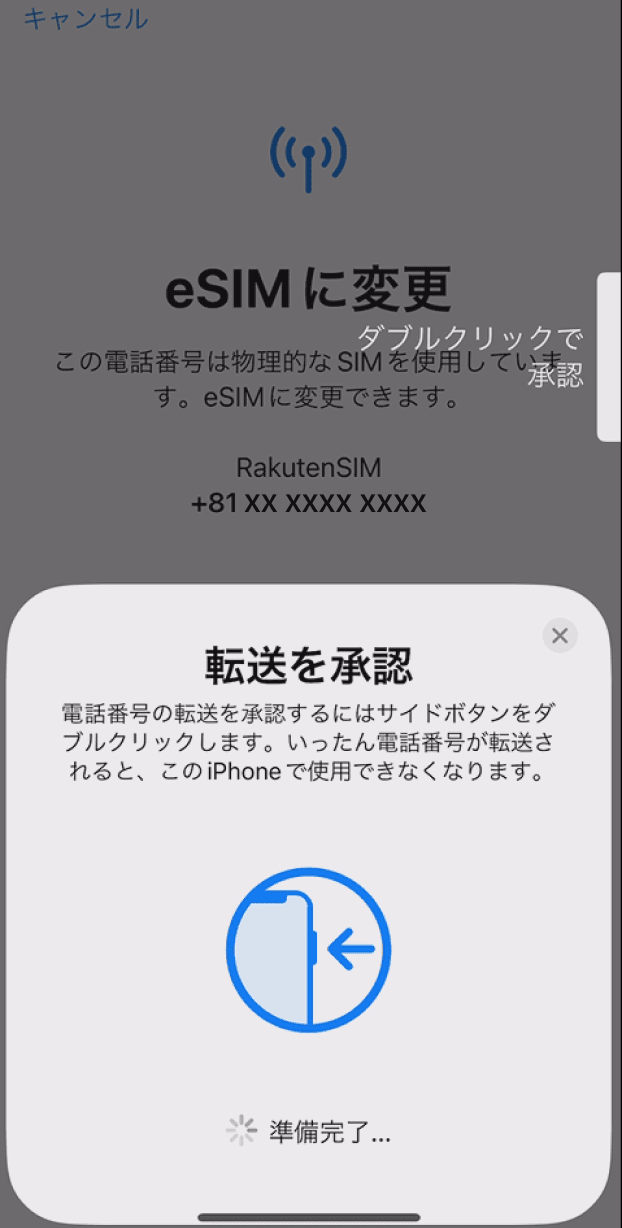The image size is (622, 1228).
Task: Close the 転送を承認 sheet
Action: [559, 635]
